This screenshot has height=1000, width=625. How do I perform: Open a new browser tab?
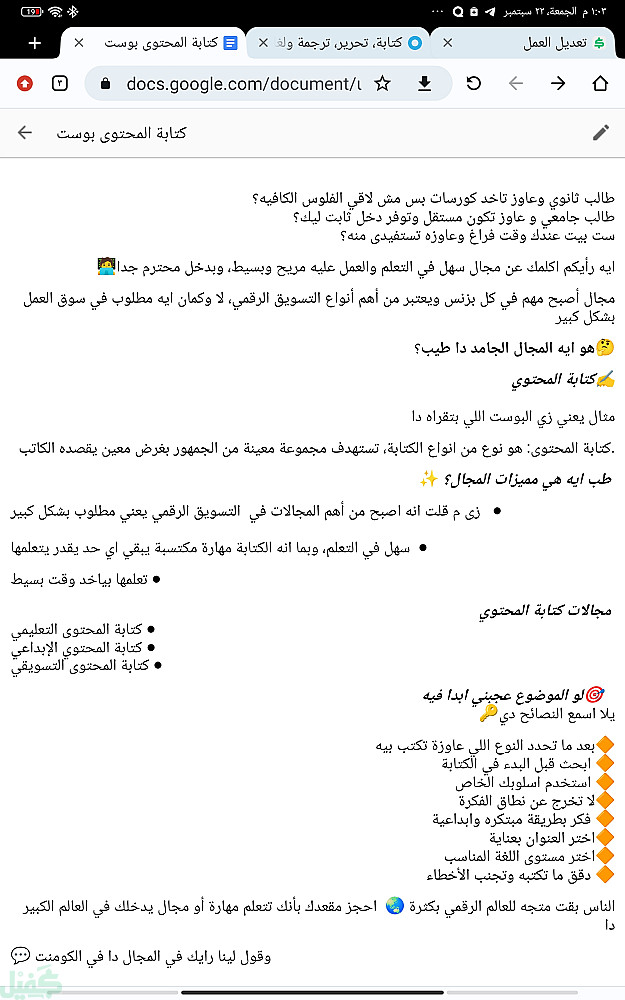(35, 43)
